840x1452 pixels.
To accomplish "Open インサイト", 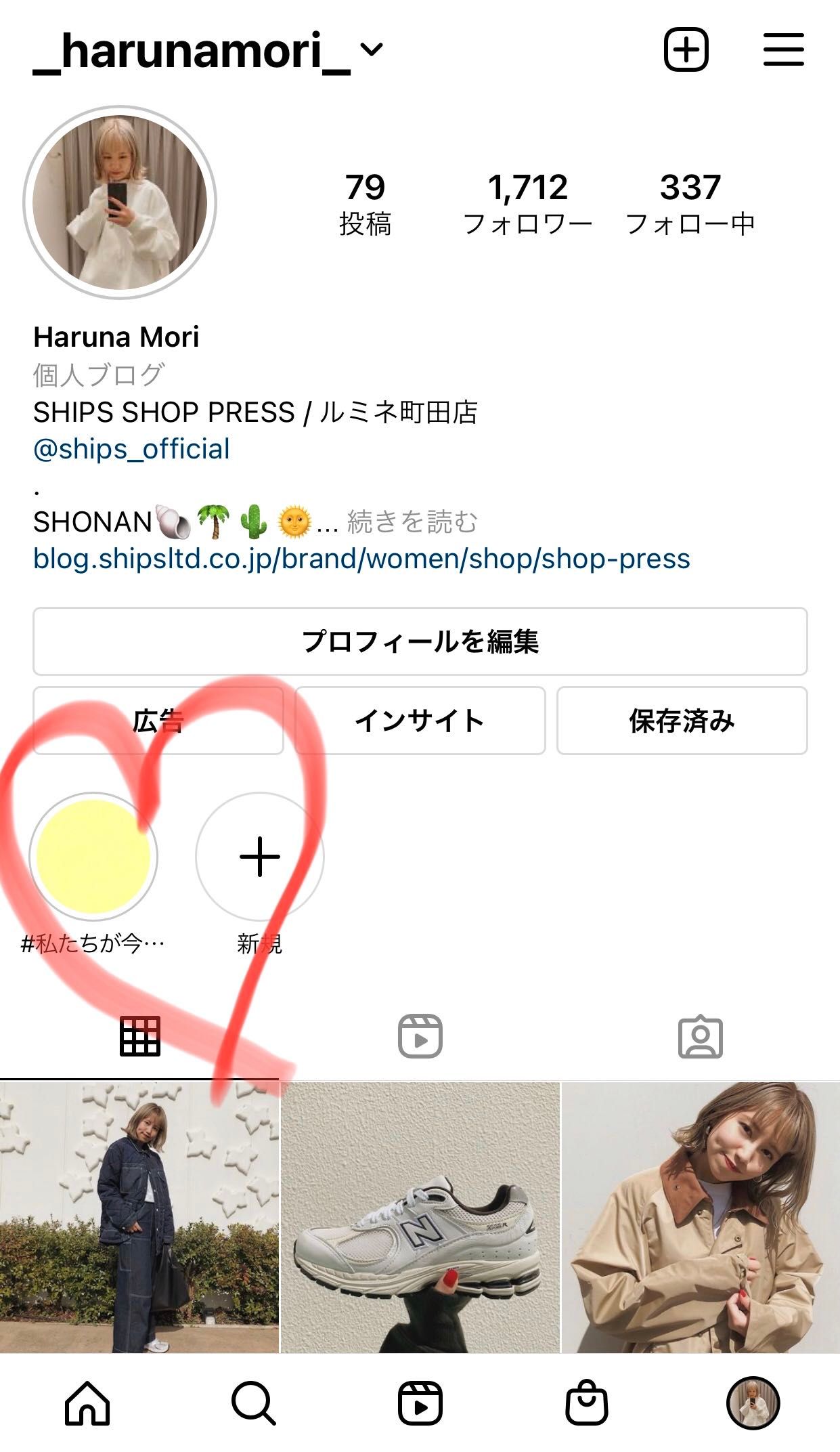I will pyautogui.click(x=420, y=721).
